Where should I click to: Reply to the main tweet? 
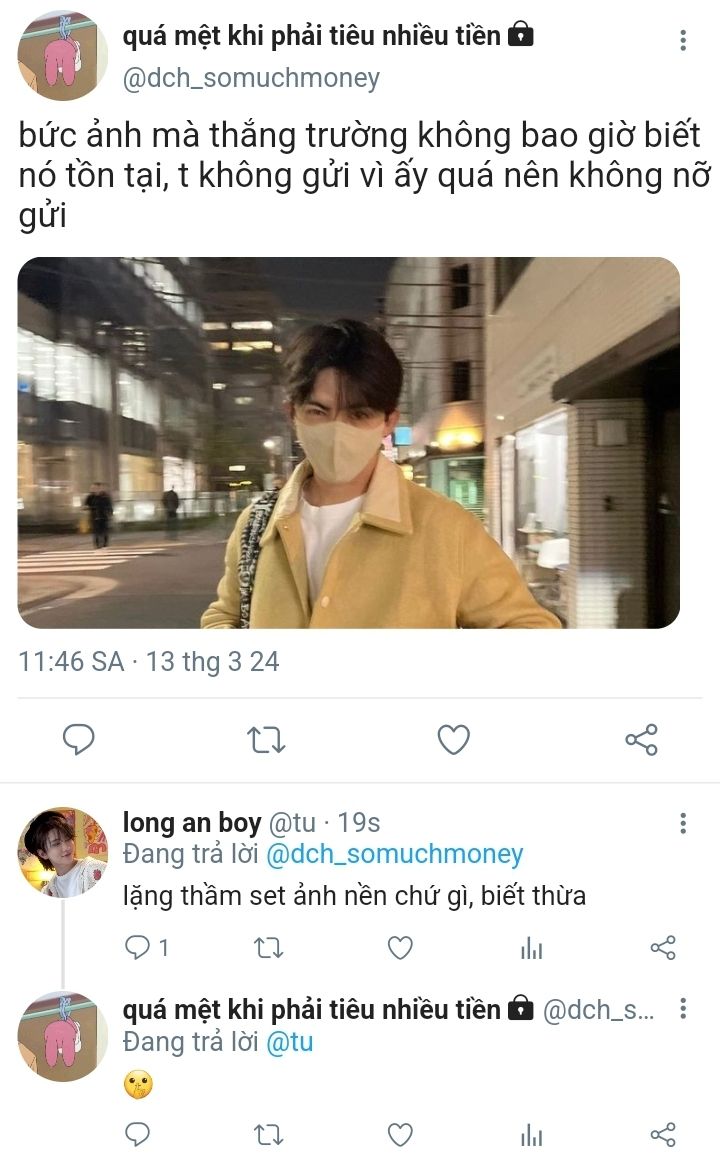click(79, 740)
